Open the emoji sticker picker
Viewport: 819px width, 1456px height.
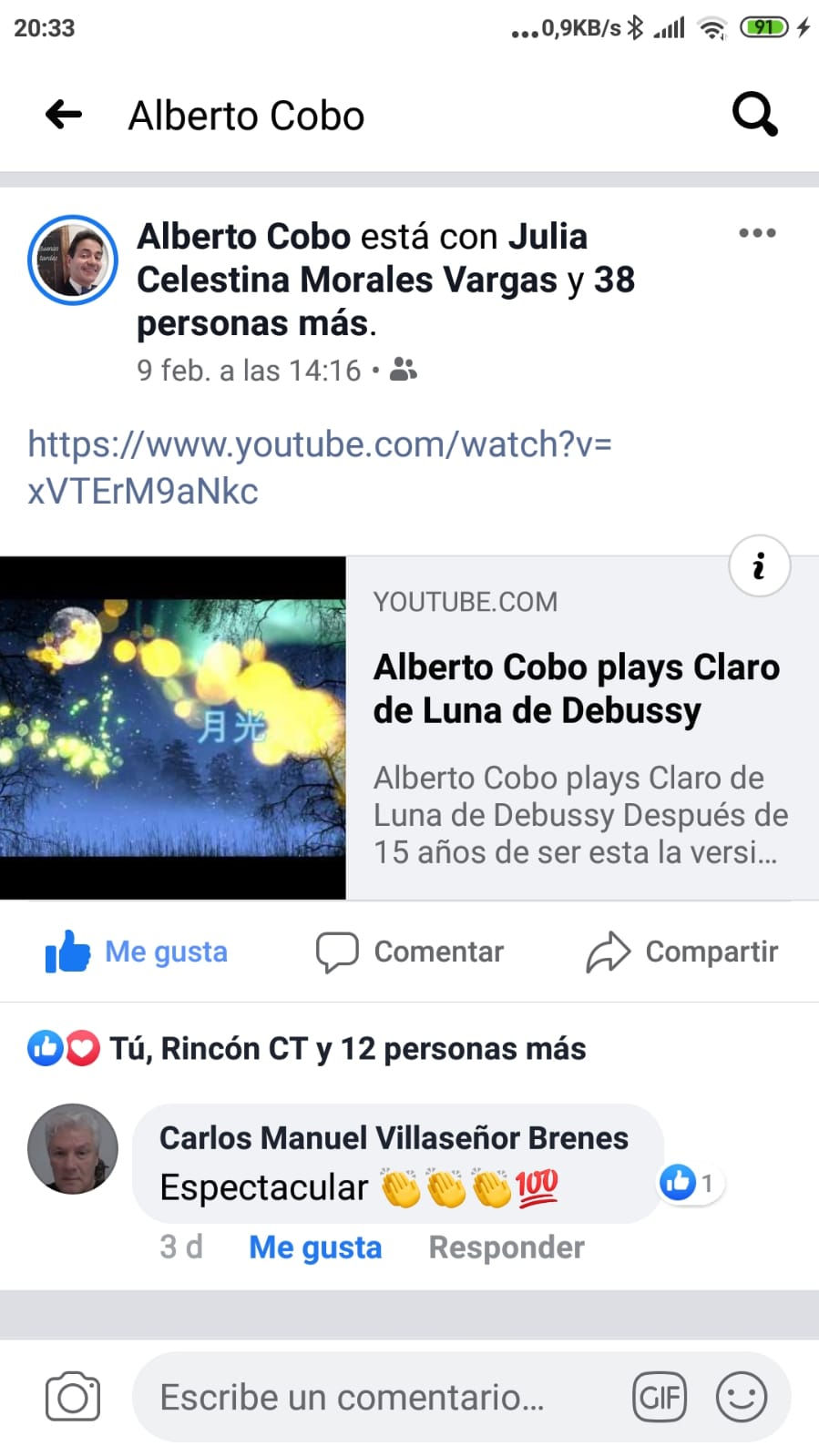click(x=741, y=1397)
